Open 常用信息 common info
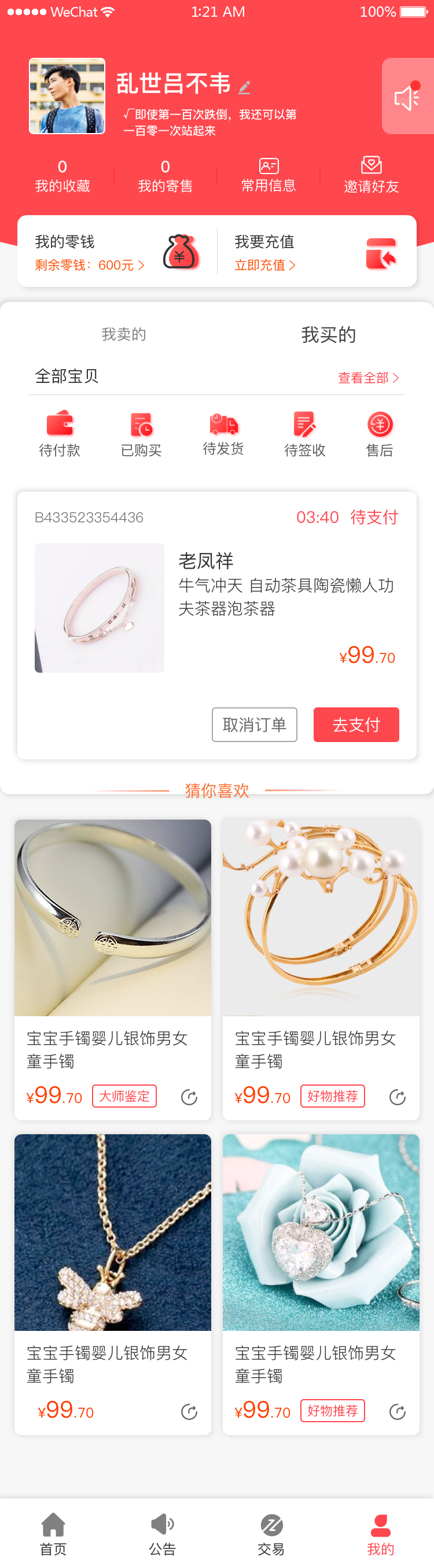Screen dimensions: 434x1568 (269, 176)
